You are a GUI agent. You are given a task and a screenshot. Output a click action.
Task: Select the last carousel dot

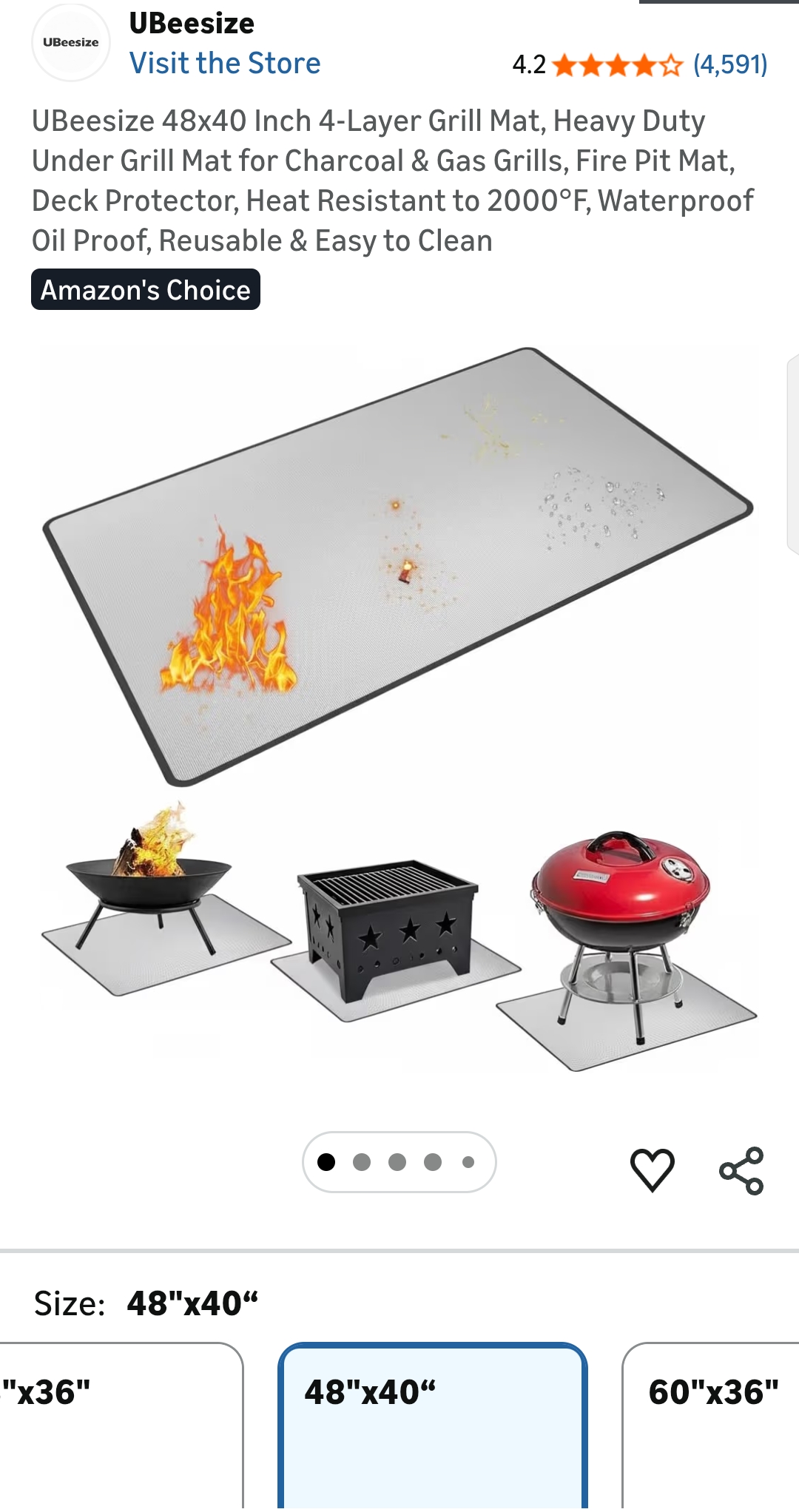click(468, 1161)
